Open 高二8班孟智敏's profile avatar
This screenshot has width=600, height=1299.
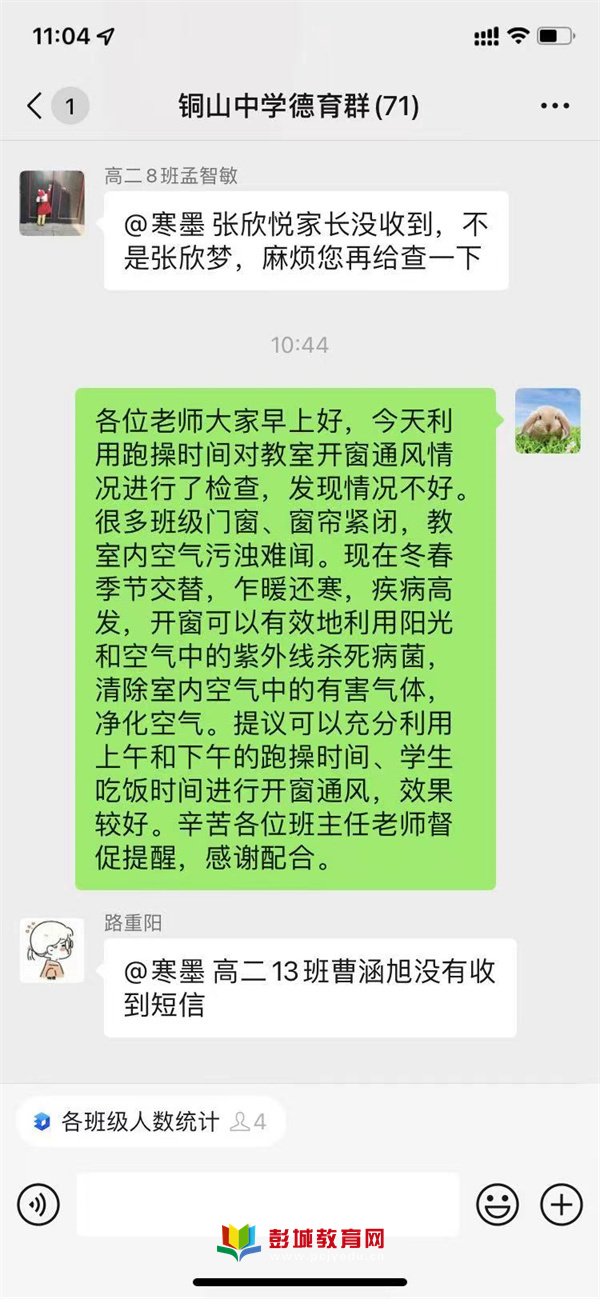(52, 202)
